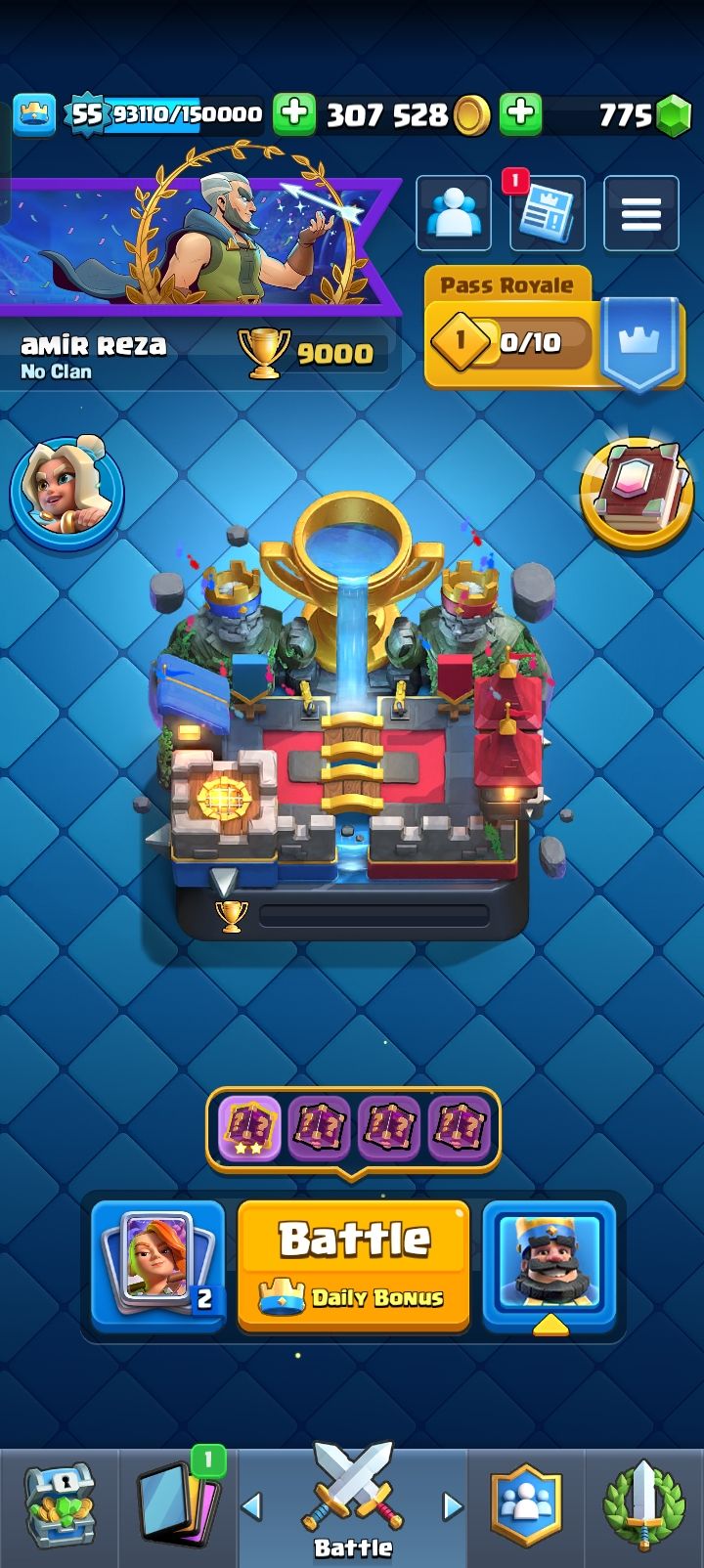
Task: Open the two-star mystery box slot
Action: (247, 1129)
